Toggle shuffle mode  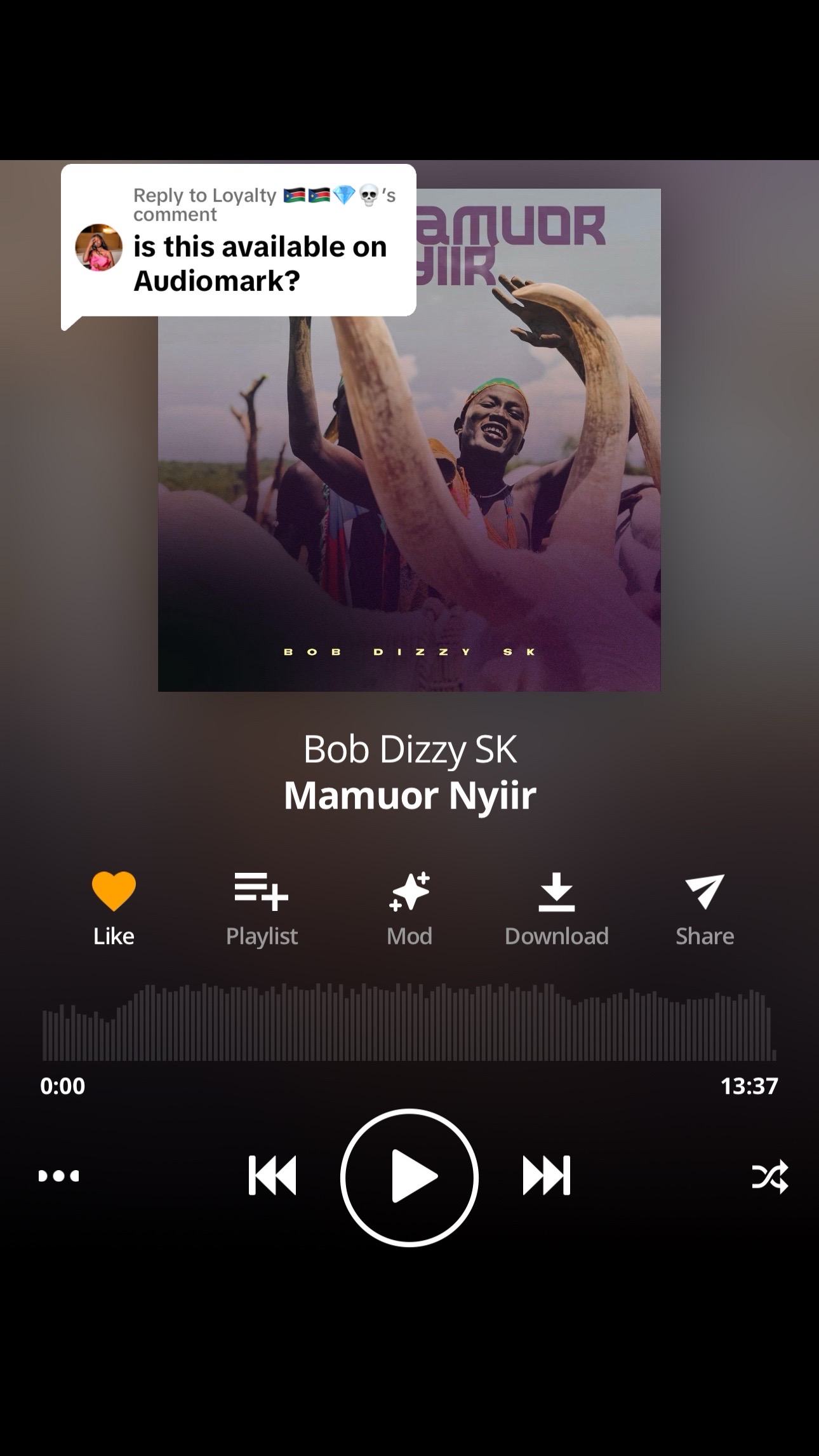[769, 1176]
